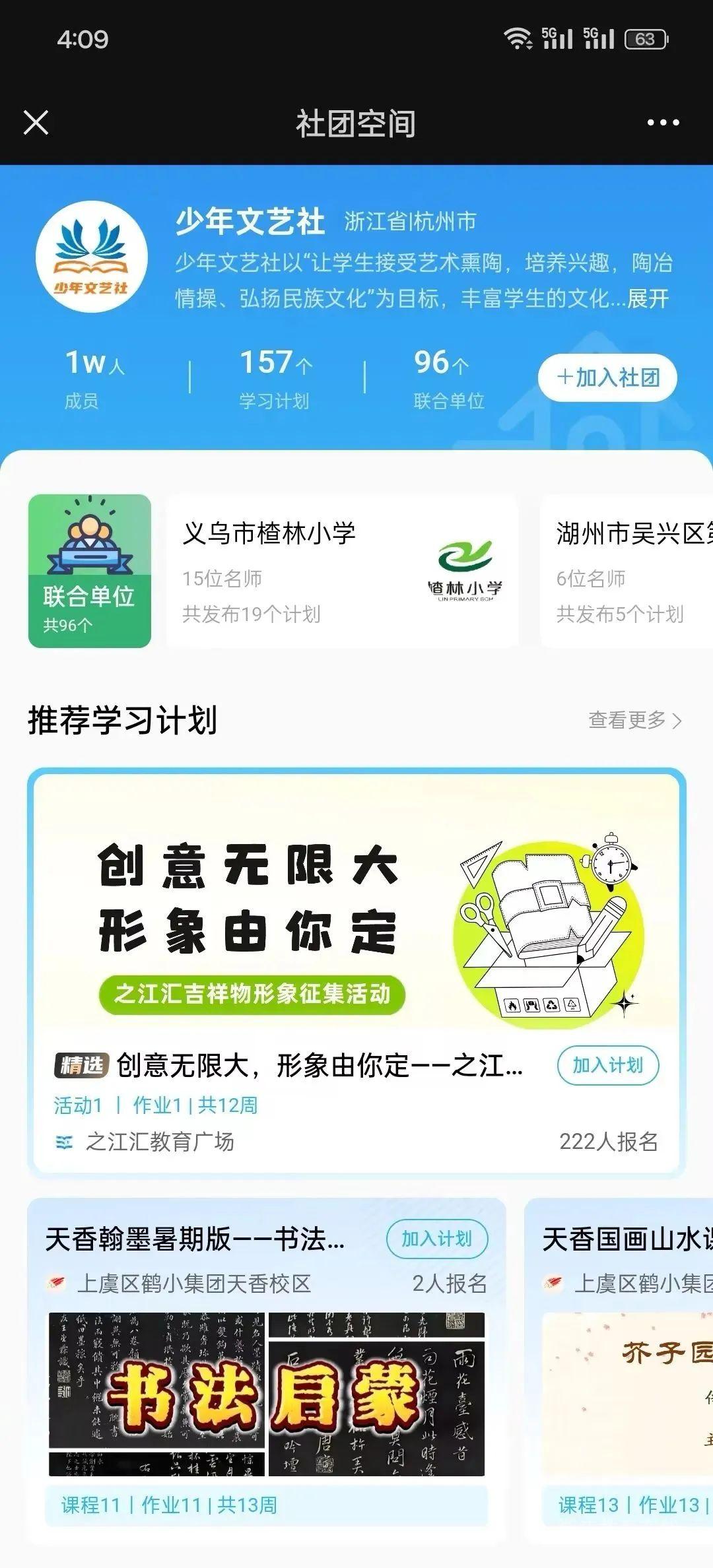Open the 联合单位 共96个 tile
Screen dimensions: 713x1568
click(90, 571)
